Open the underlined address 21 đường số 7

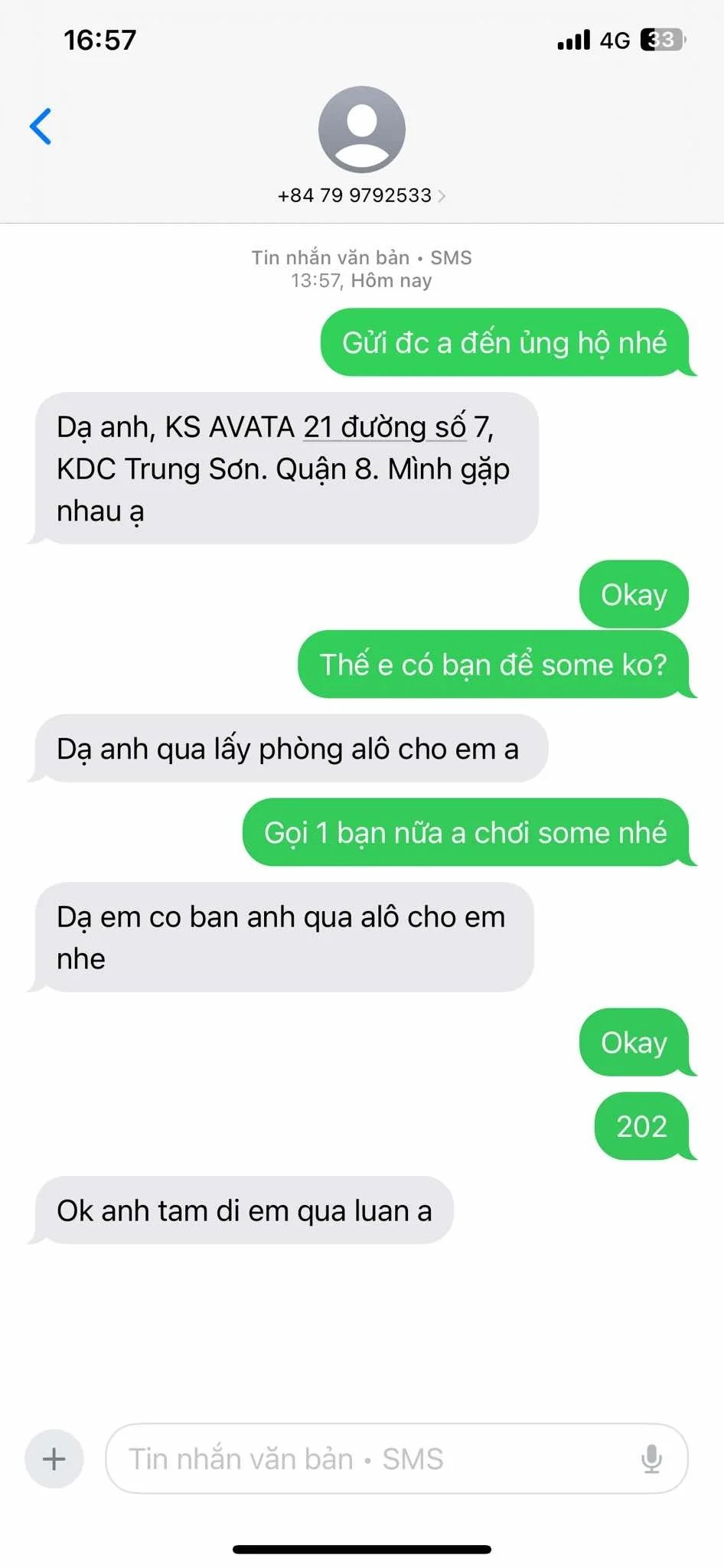384,427
